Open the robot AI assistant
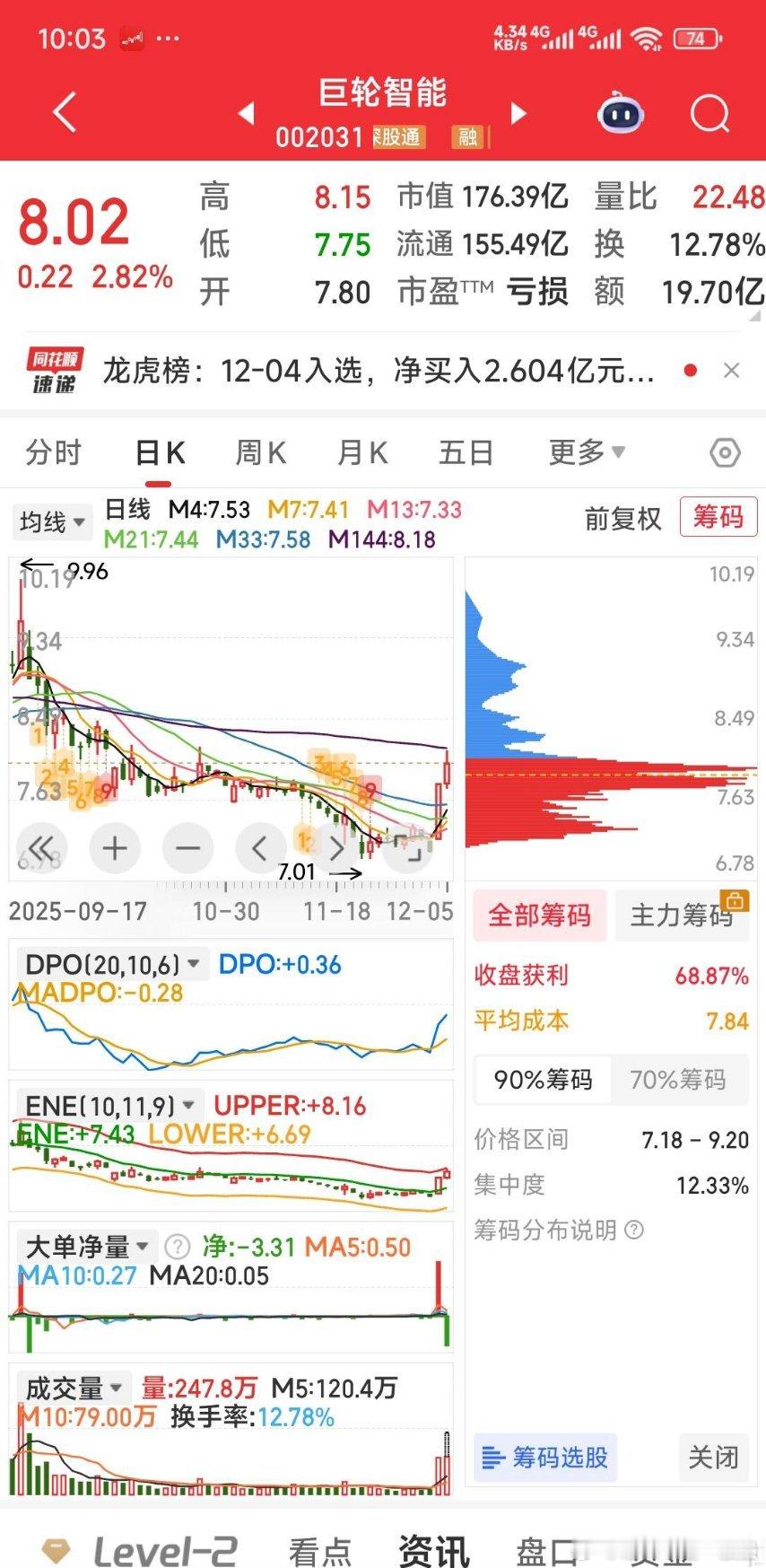This screenshot has height=1568, width=766. tap(621, 114)
